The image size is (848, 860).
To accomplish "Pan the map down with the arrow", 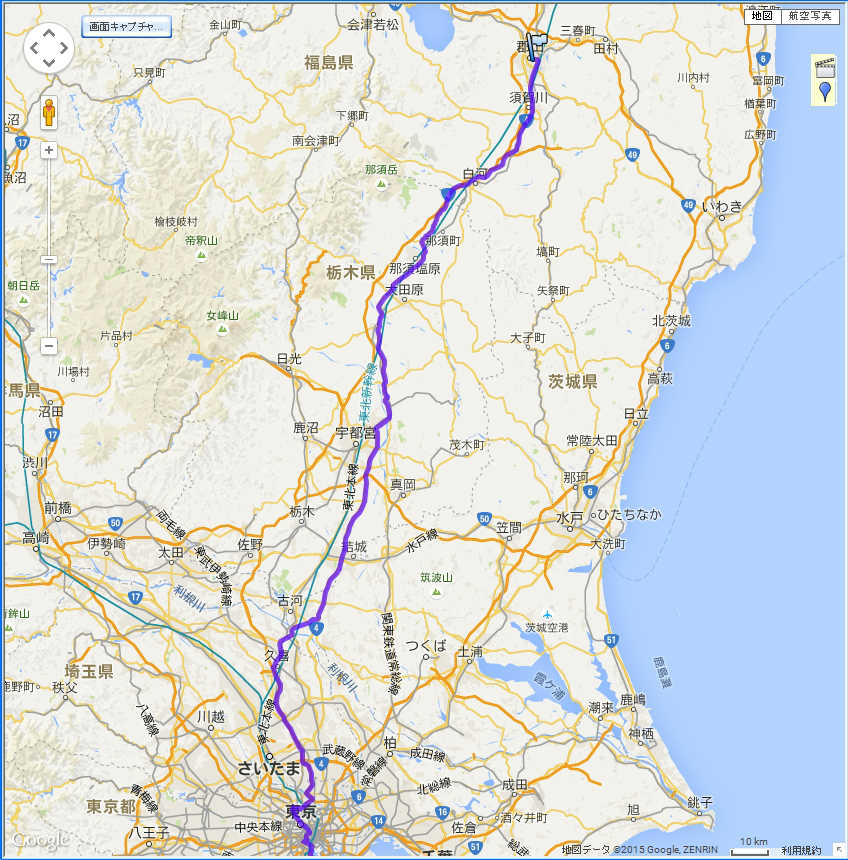I will point(49,62).
